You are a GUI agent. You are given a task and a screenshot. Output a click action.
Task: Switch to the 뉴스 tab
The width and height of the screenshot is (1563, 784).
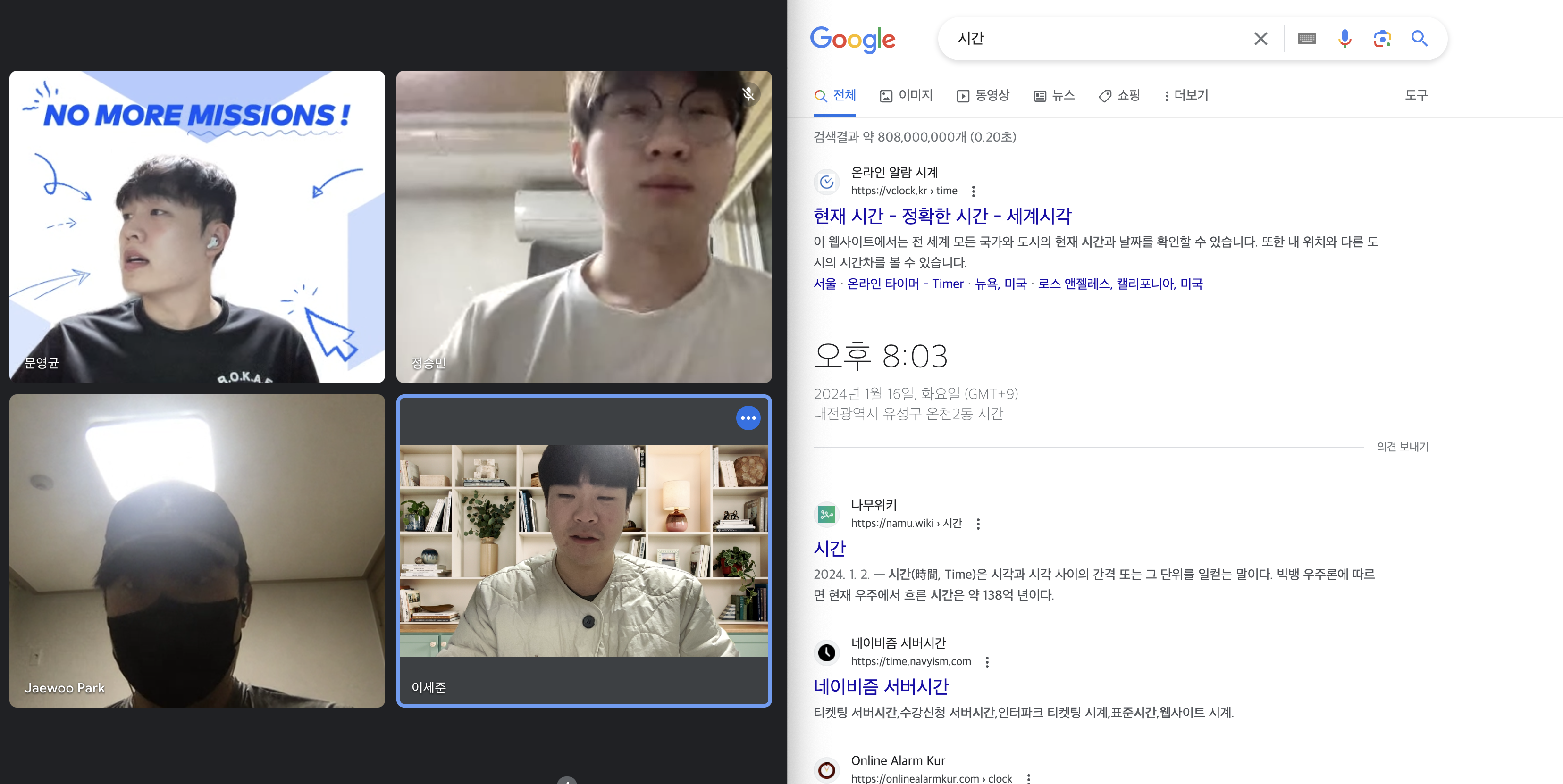point(1055,95)
